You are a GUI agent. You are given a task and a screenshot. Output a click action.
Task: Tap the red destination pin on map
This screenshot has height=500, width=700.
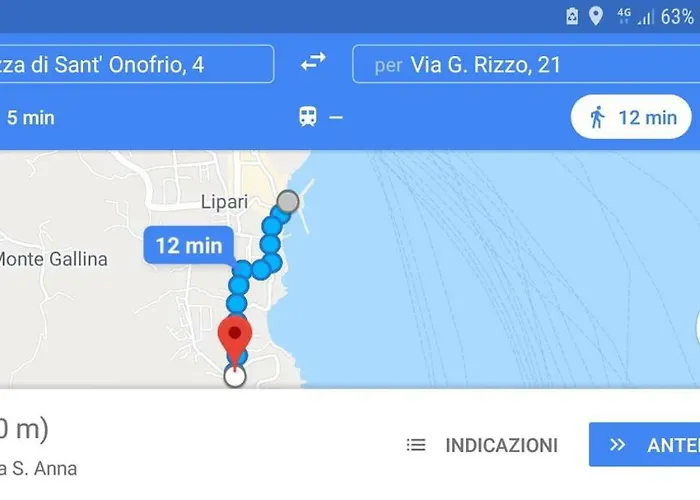coord(235,335)
